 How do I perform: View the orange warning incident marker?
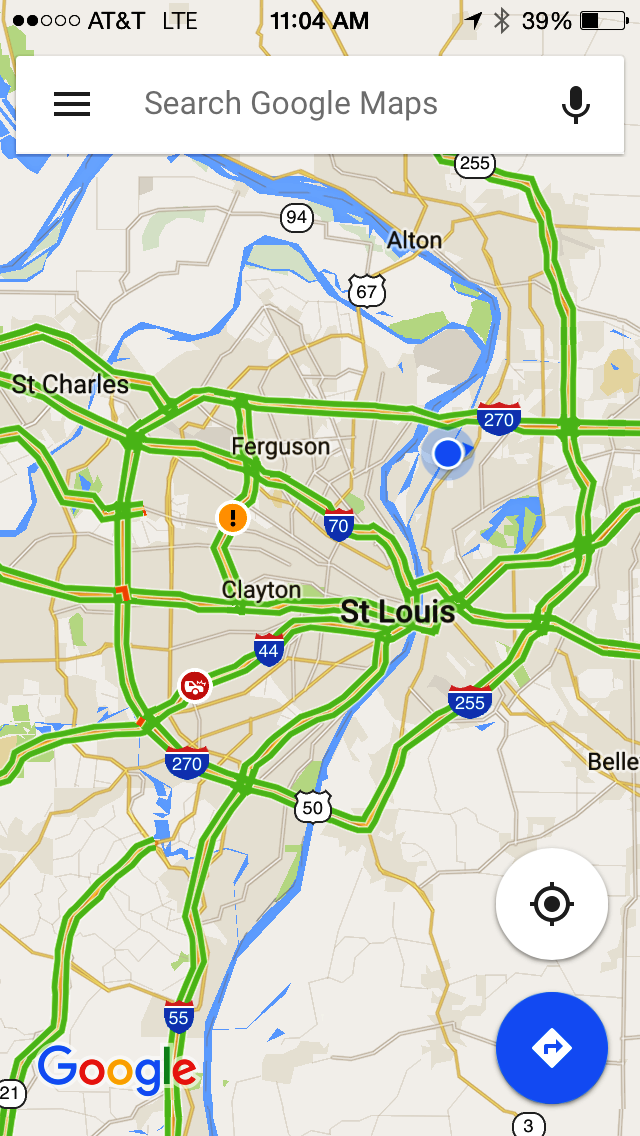(233, 517)
